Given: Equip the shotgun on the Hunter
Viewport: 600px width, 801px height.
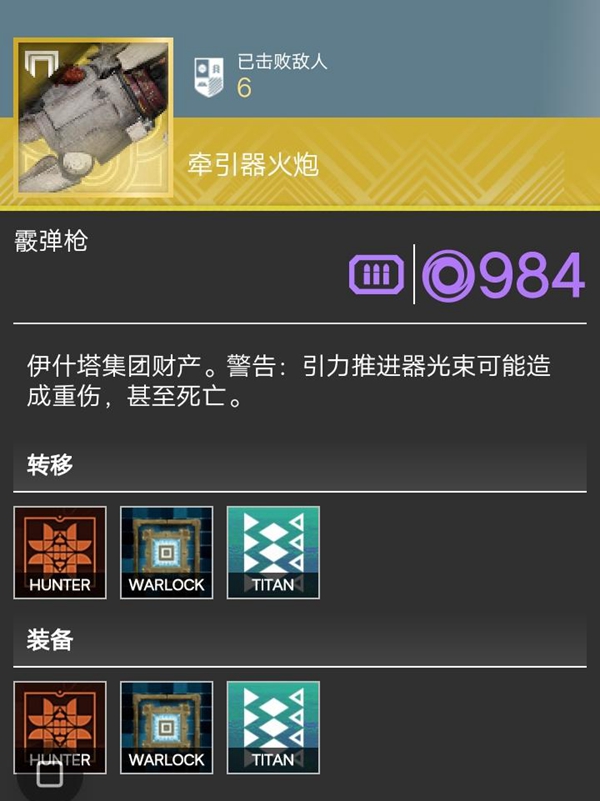Looking at the screenshot, I should pyautogui.click(x=60, y=727).
